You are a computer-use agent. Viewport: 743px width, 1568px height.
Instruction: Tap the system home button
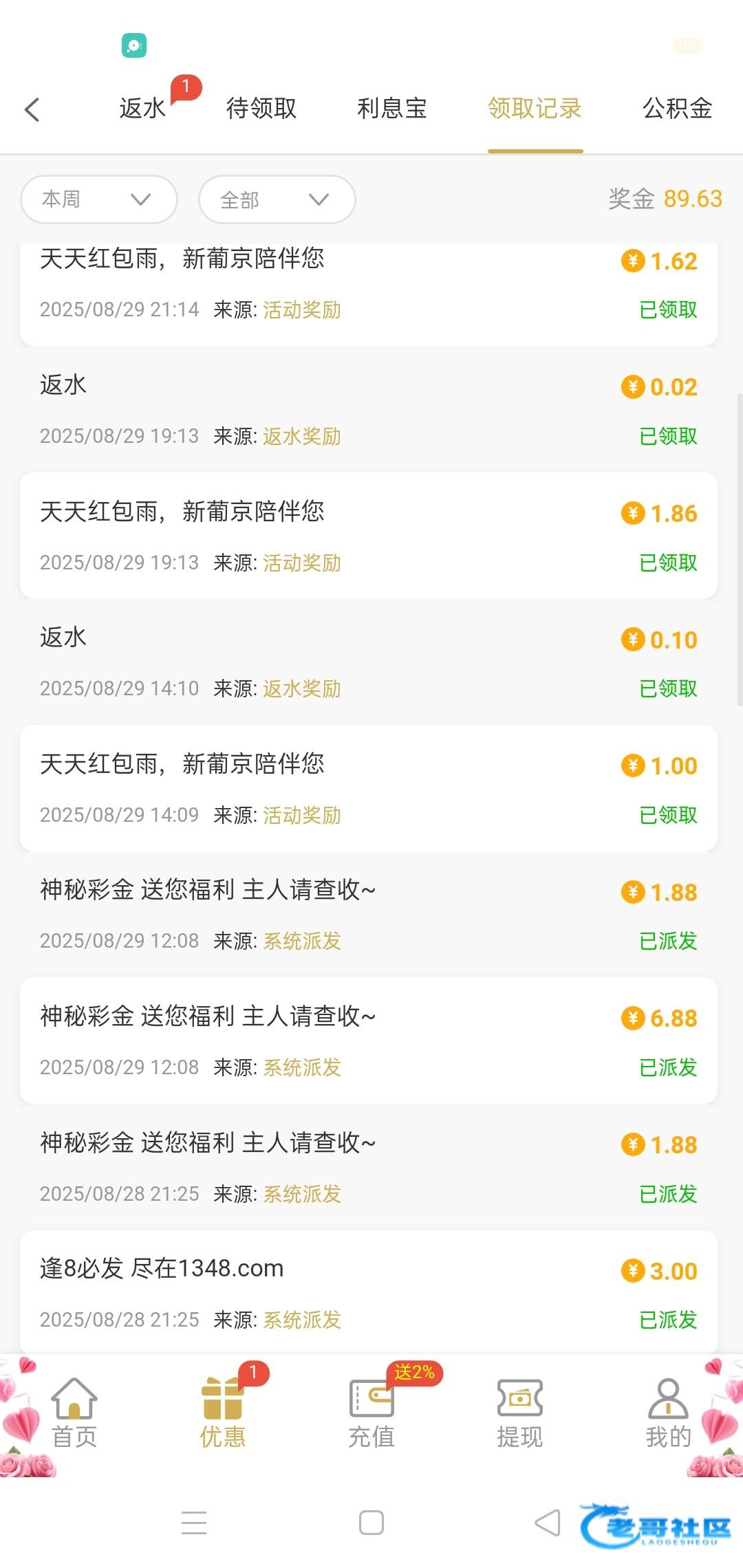click(371, 1523)
